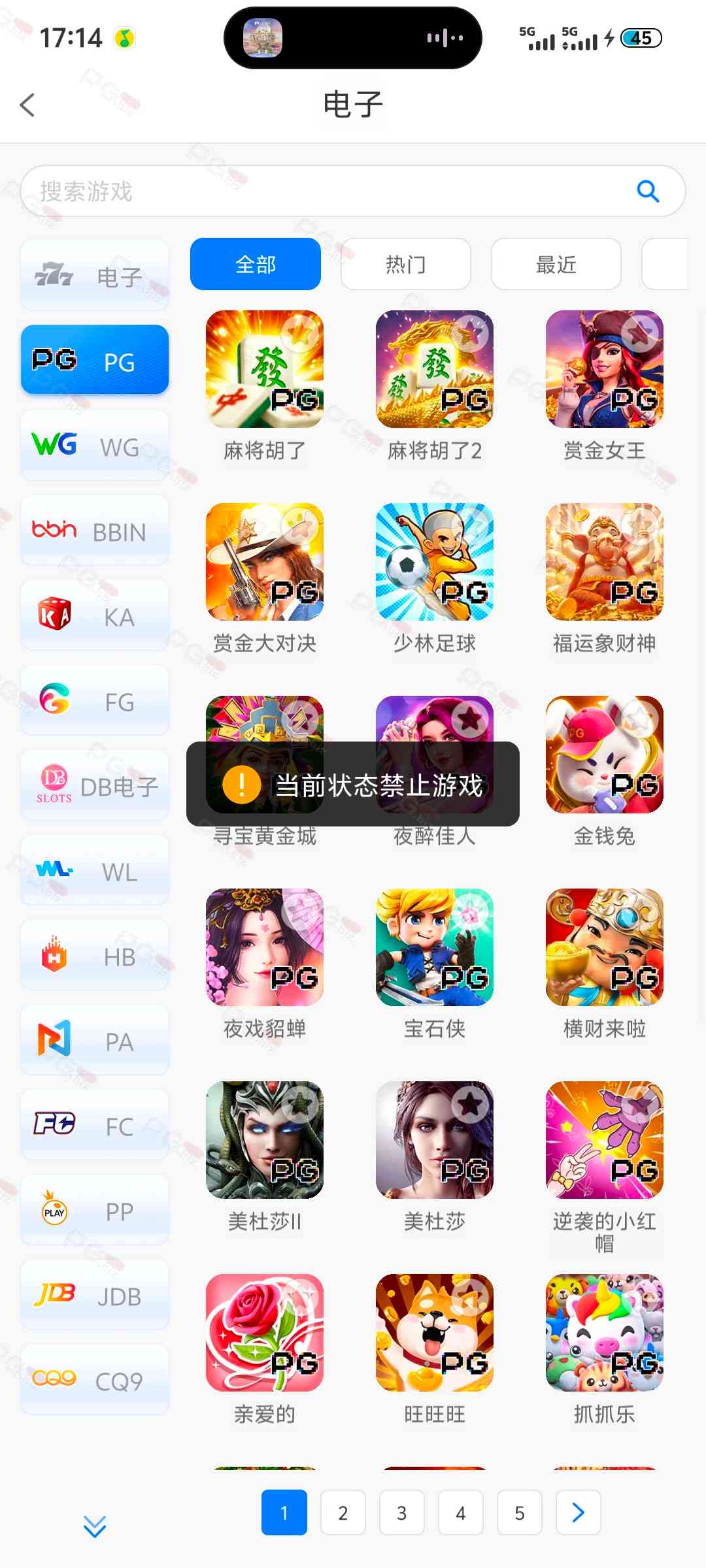
Task: Open the 少林足球 game tile
Action: click(434, 562)
